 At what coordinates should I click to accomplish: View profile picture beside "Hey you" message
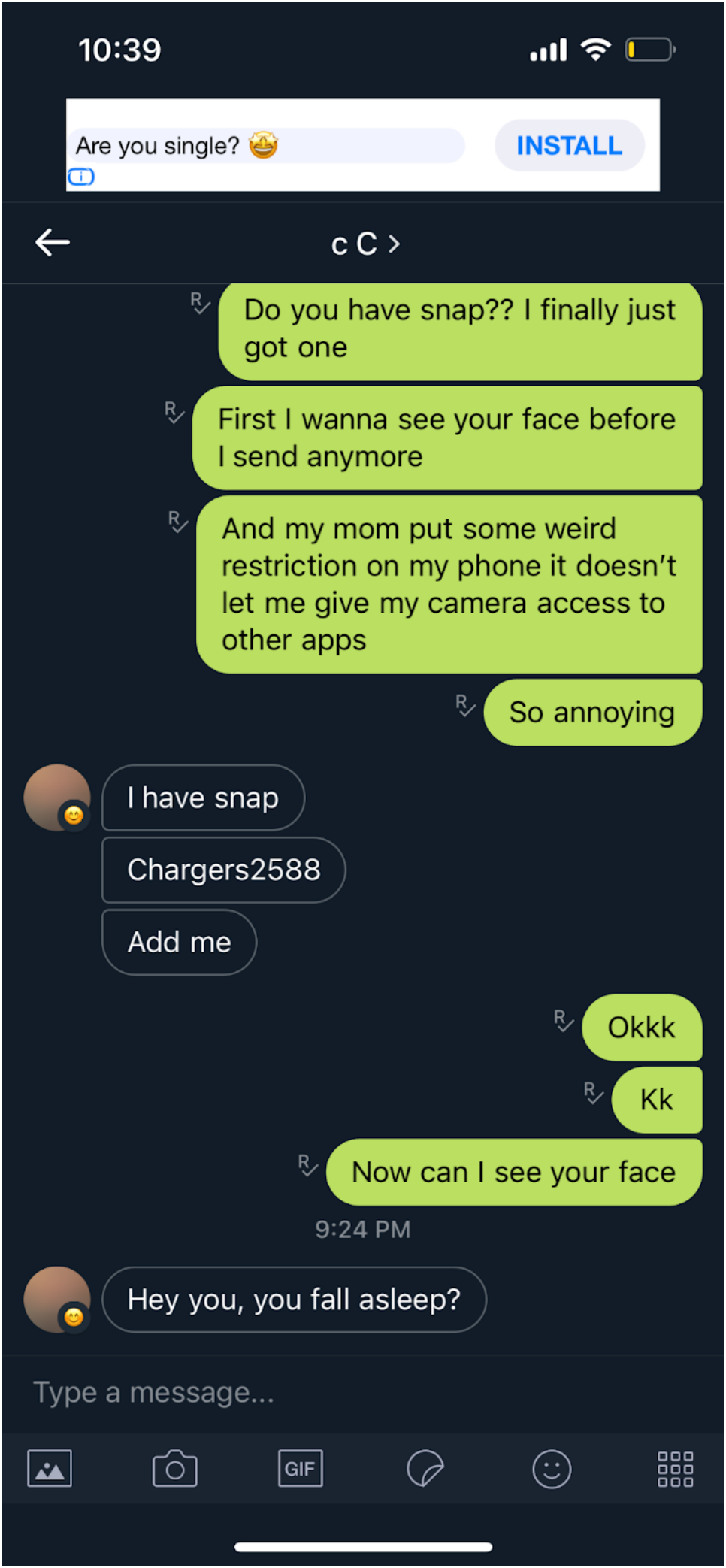[x=57, y=1300]
